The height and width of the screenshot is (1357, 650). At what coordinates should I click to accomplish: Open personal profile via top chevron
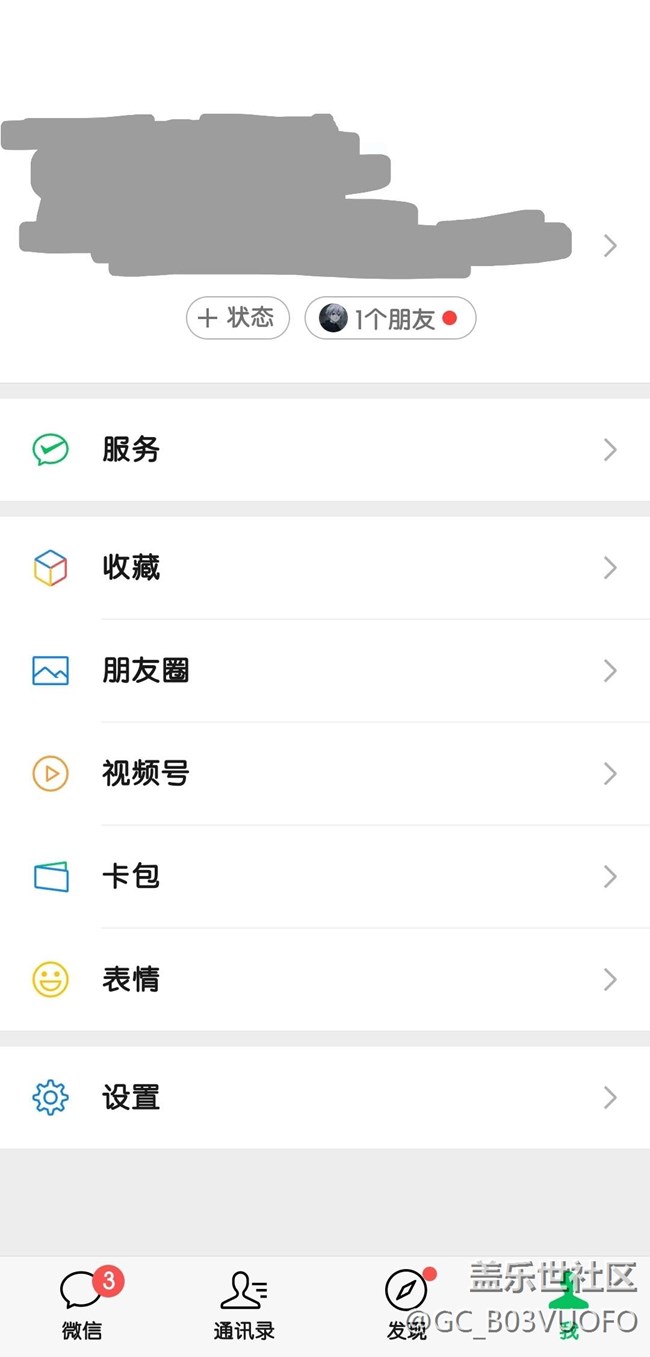(610, 245)
